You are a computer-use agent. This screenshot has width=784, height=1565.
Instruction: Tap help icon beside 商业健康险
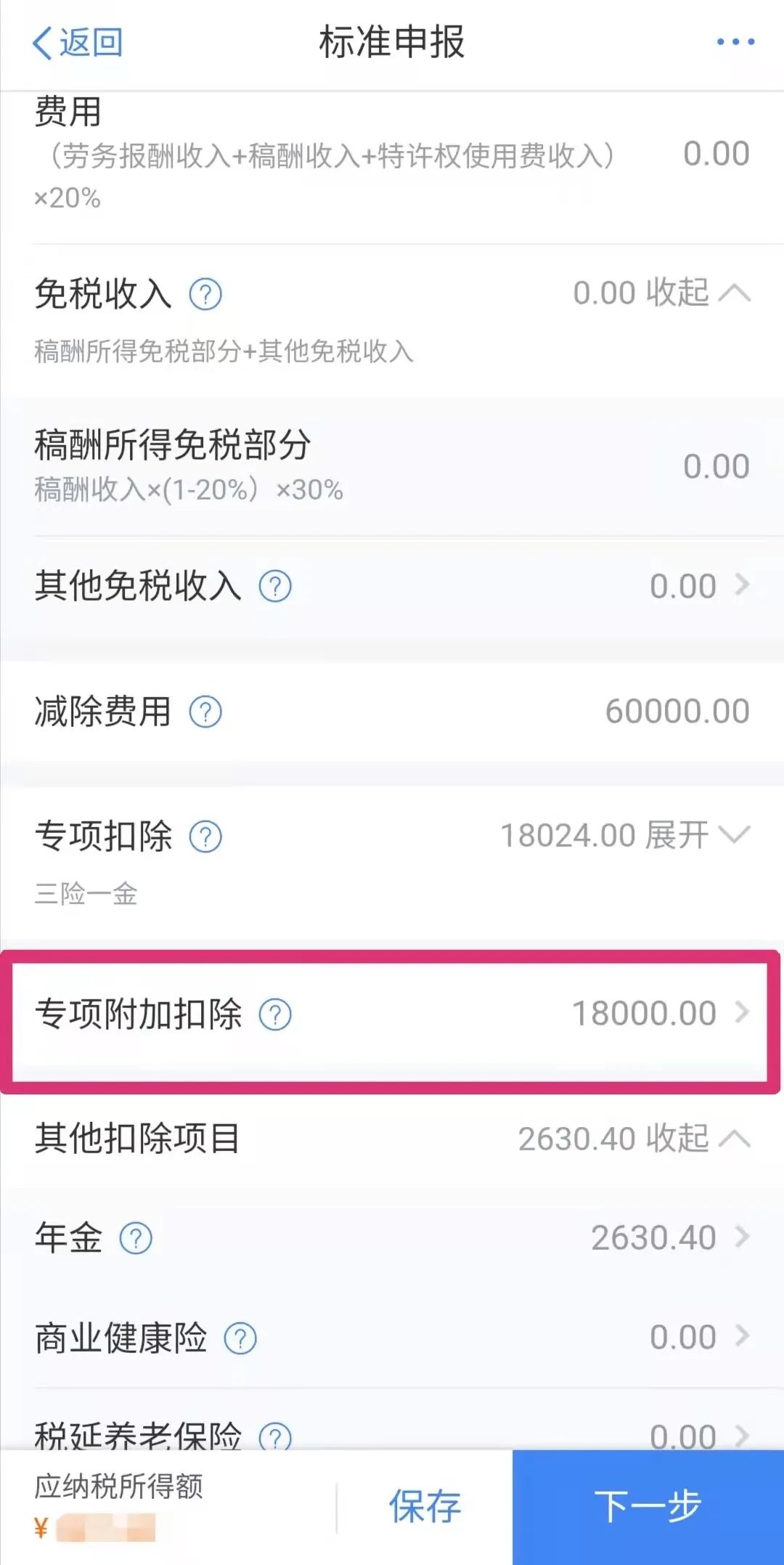click(240, 1338)
